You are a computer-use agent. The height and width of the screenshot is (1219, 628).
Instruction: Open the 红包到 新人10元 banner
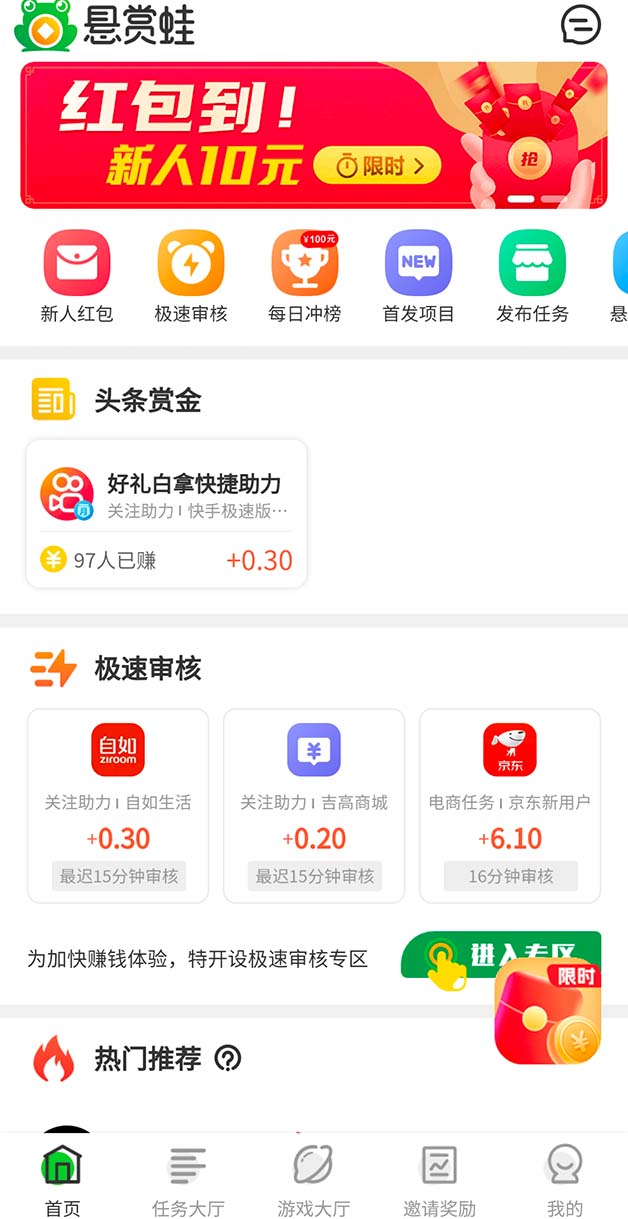tap(313, 135)
